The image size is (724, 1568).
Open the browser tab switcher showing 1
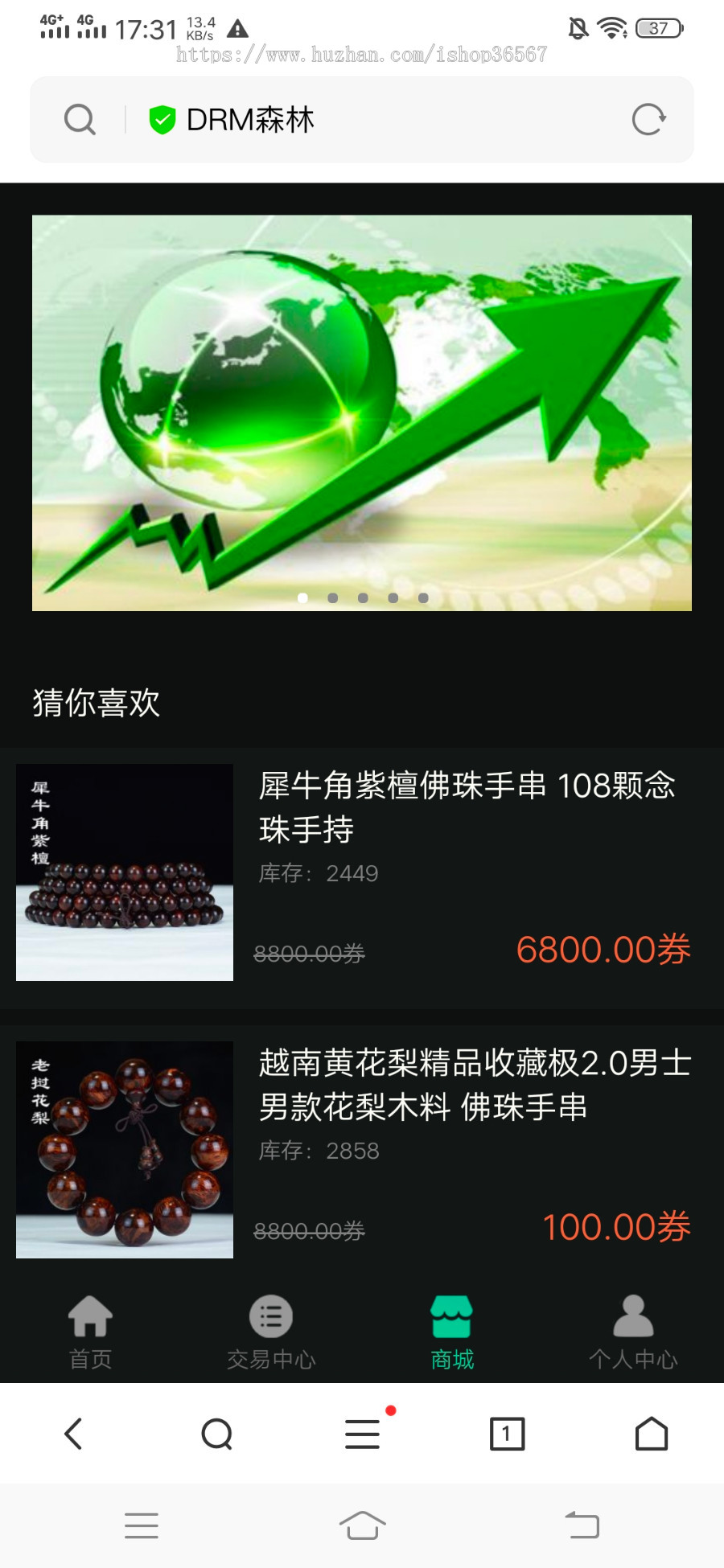pos(505,1434)
